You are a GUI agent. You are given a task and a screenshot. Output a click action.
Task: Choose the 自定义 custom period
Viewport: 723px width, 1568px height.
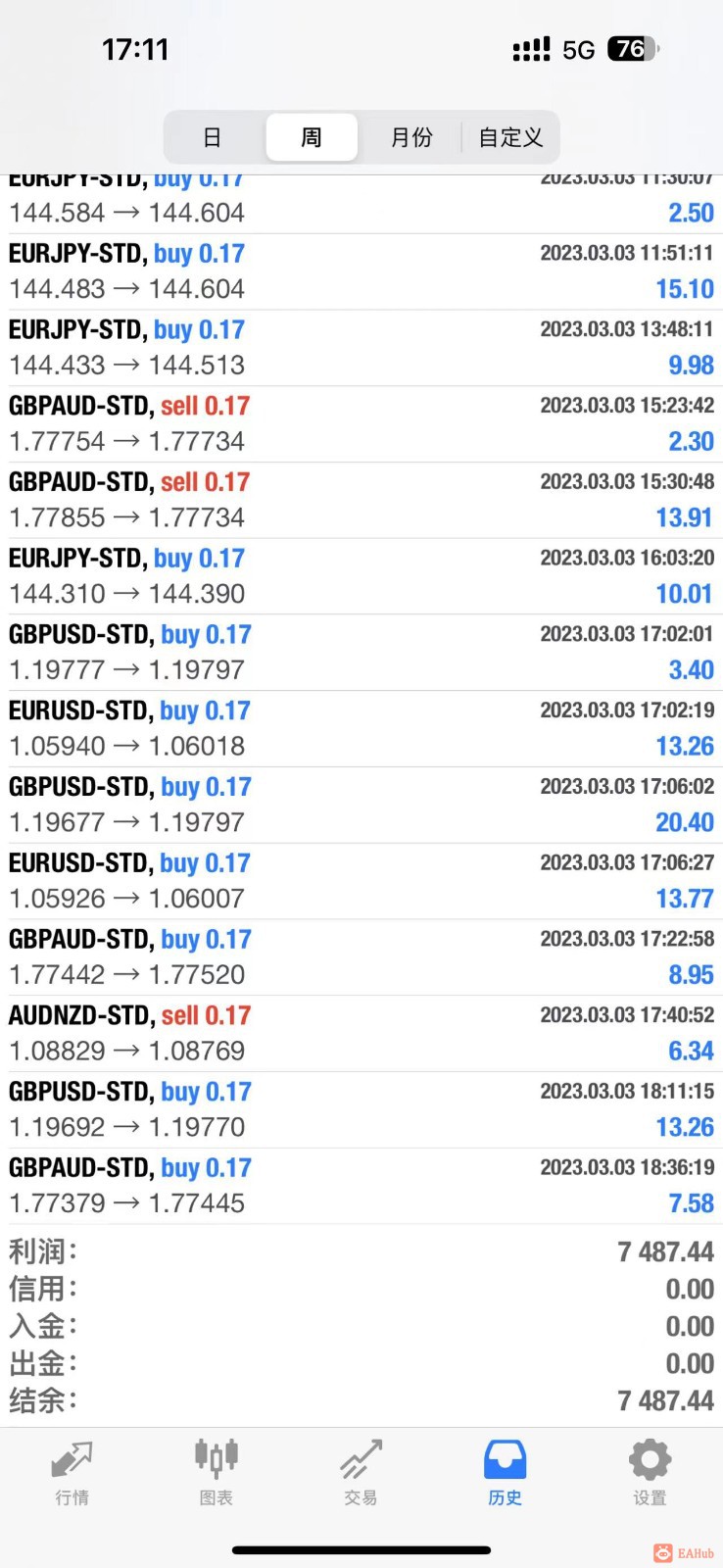click(510, 137)
